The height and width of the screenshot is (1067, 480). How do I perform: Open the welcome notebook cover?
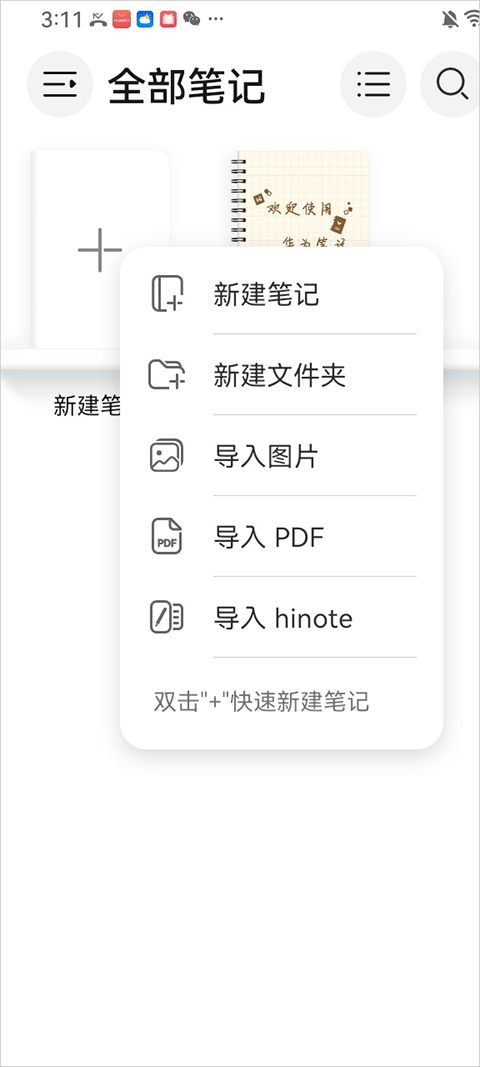click(300, 199)
